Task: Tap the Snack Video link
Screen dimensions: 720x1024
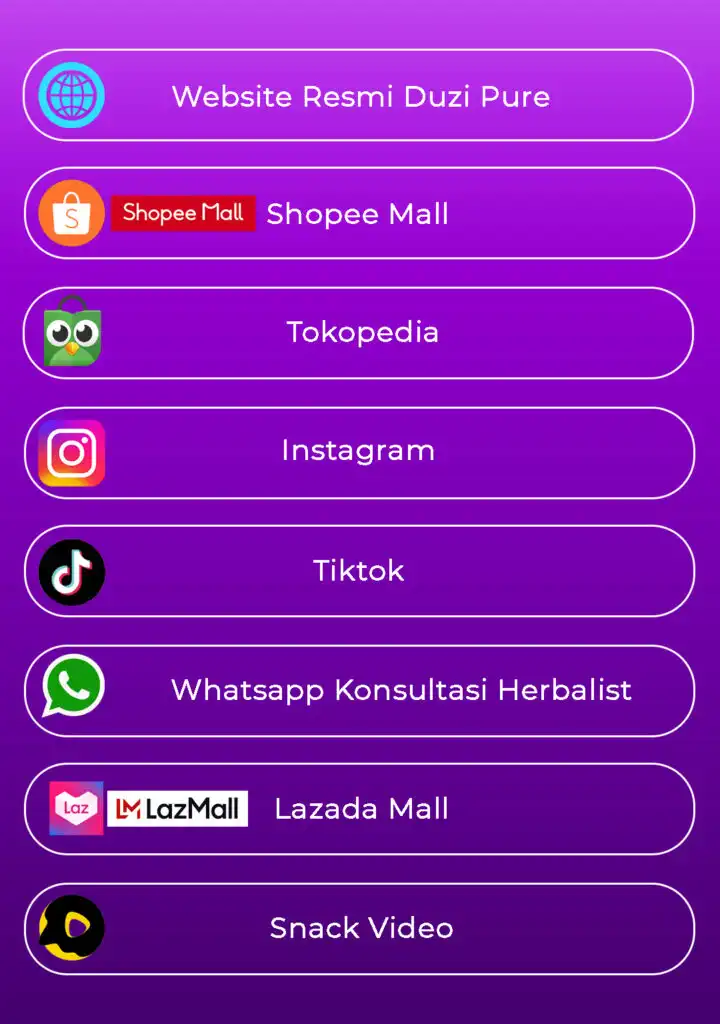Action: click(361, 928)
